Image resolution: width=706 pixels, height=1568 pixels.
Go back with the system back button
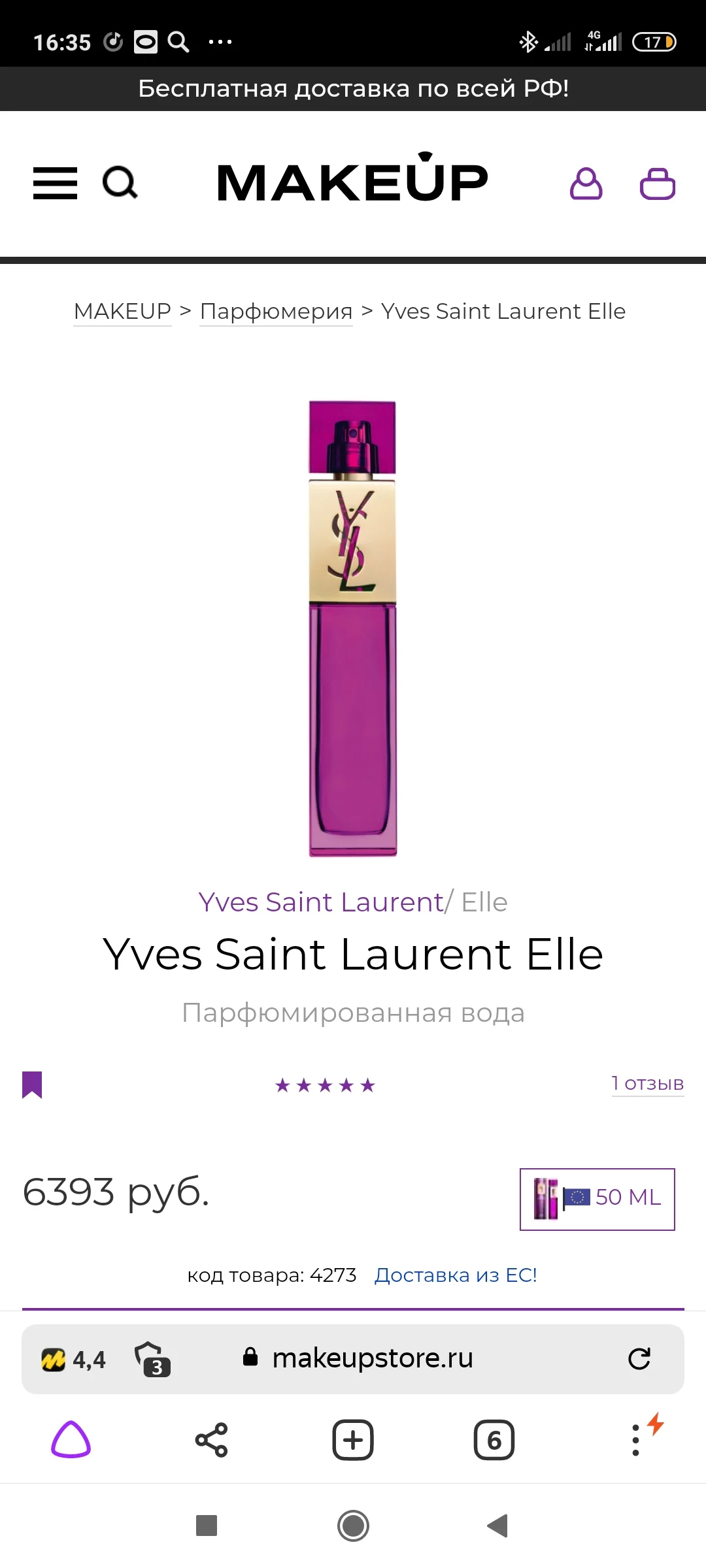(x=497, y=1526)
